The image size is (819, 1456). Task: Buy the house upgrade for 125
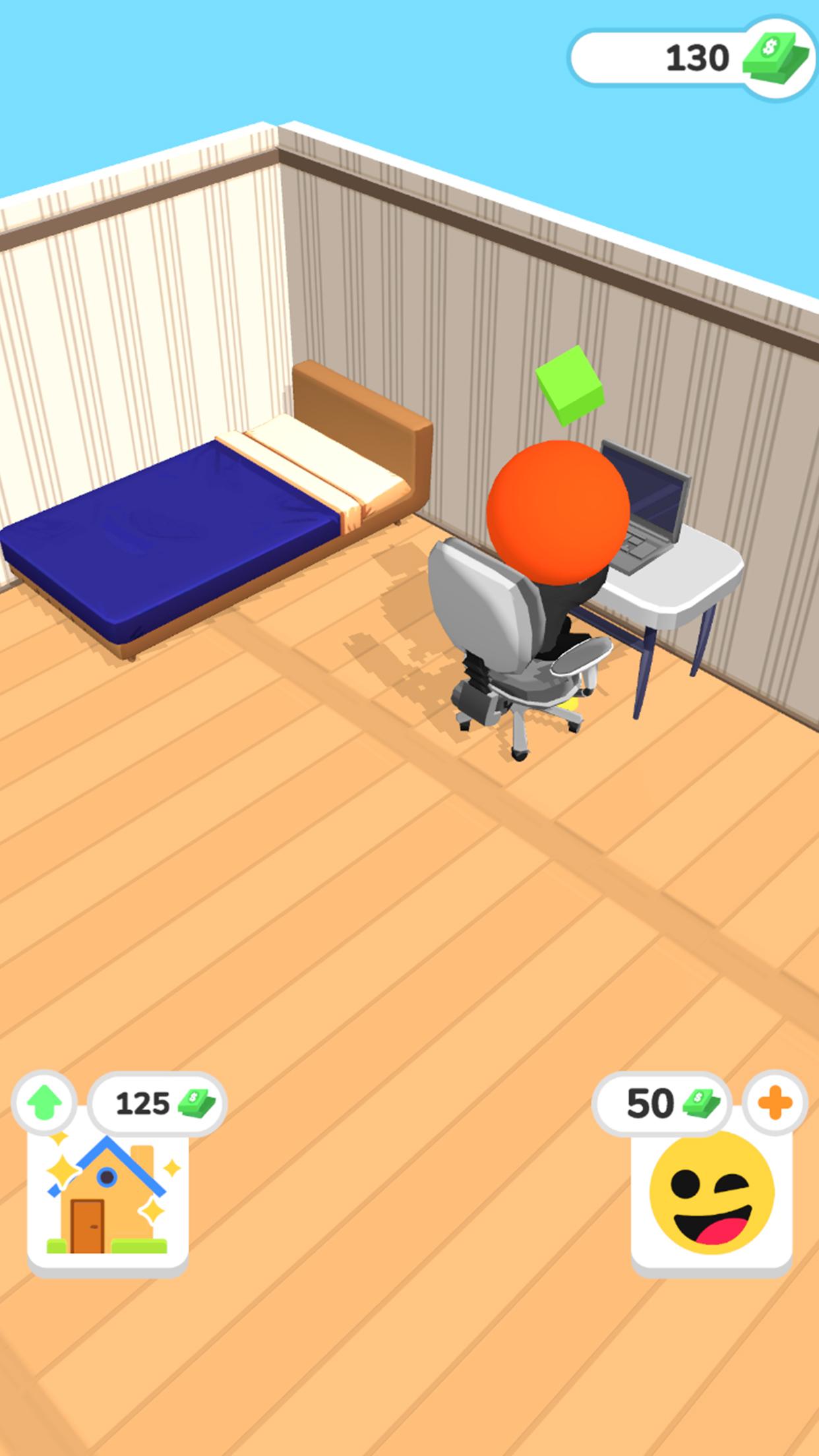click(107, 1194)
